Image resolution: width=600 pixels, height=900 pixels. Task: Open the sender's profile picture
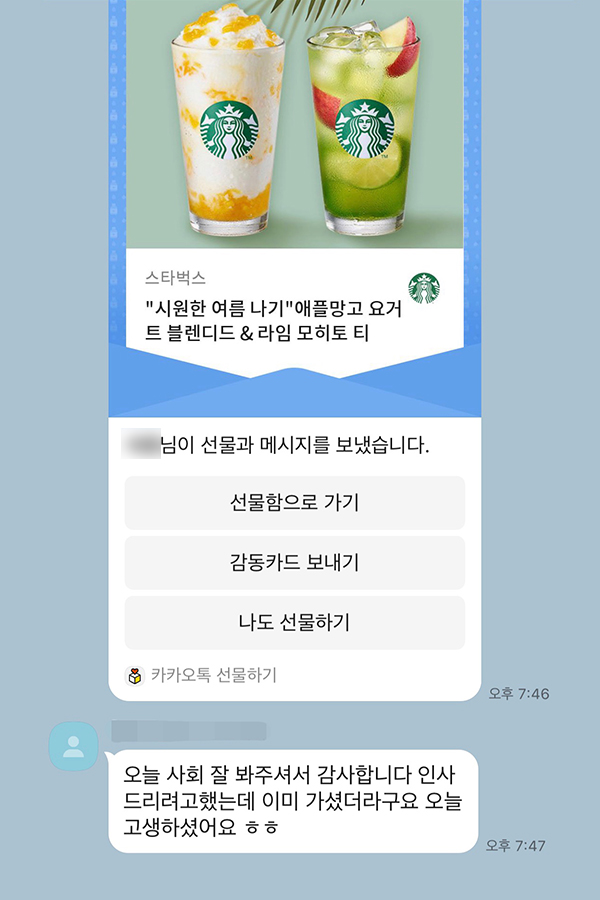(73, 746)
